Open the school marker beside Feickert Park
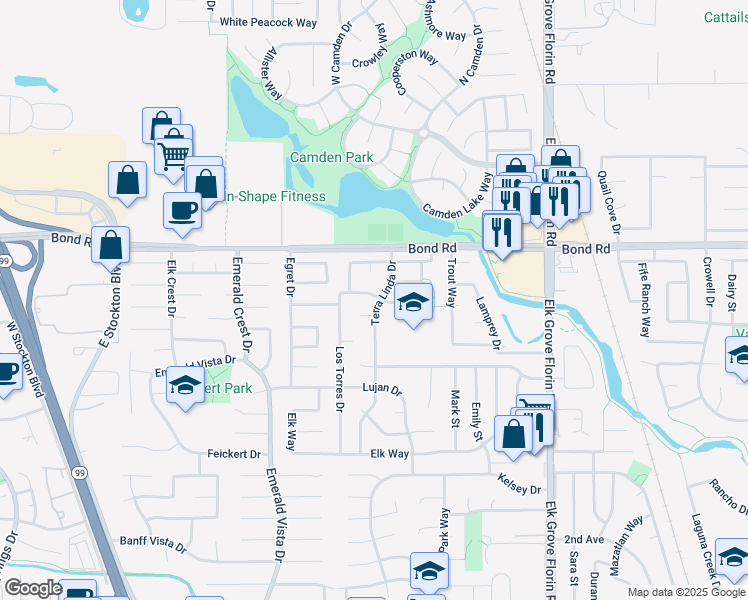Viewport: 748px width, 600px height. 184,386
